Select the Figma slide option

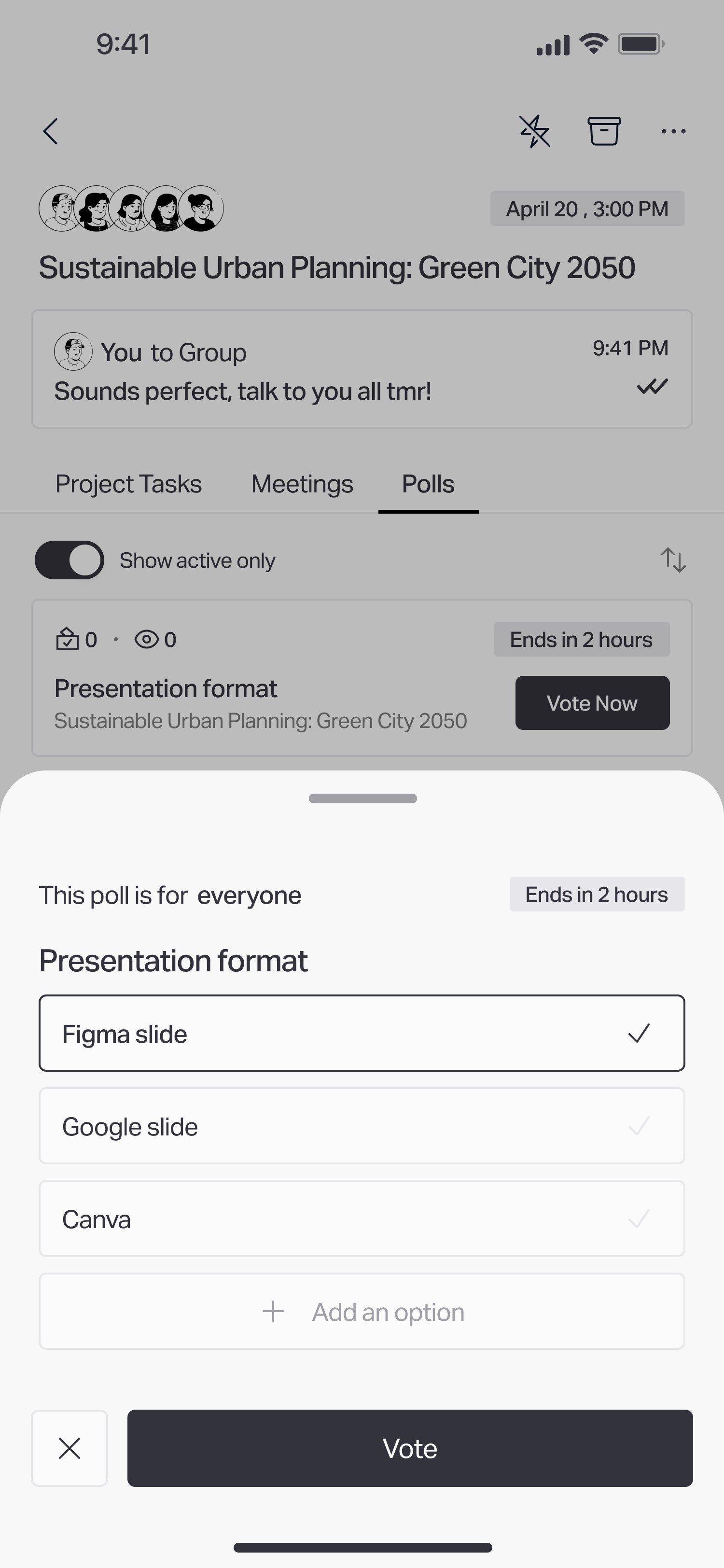pos(362,1034)
